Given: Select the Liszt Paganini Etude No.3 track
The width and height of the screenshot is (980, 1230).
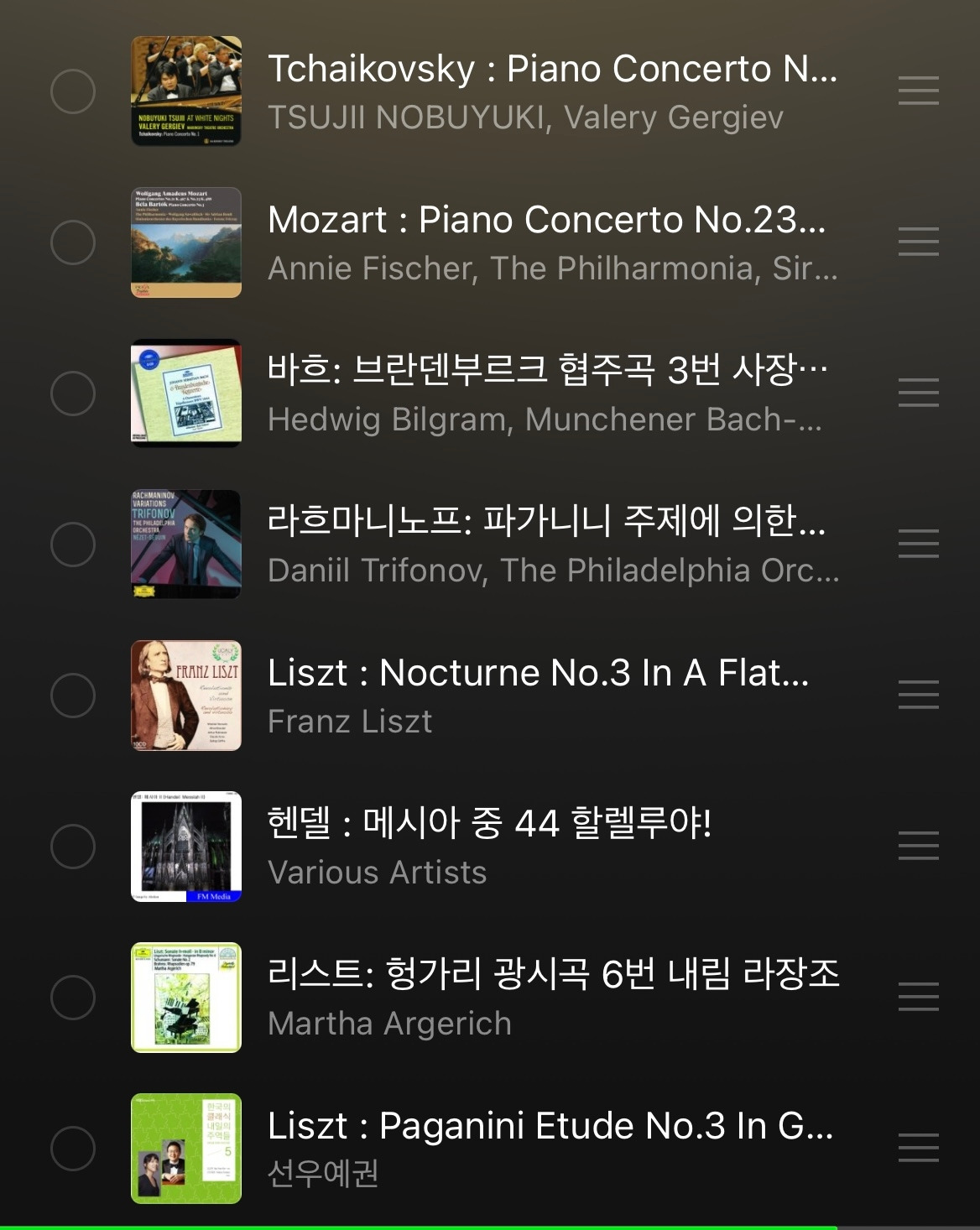Looking at the screenshot, I should [x=73, y=1148].
